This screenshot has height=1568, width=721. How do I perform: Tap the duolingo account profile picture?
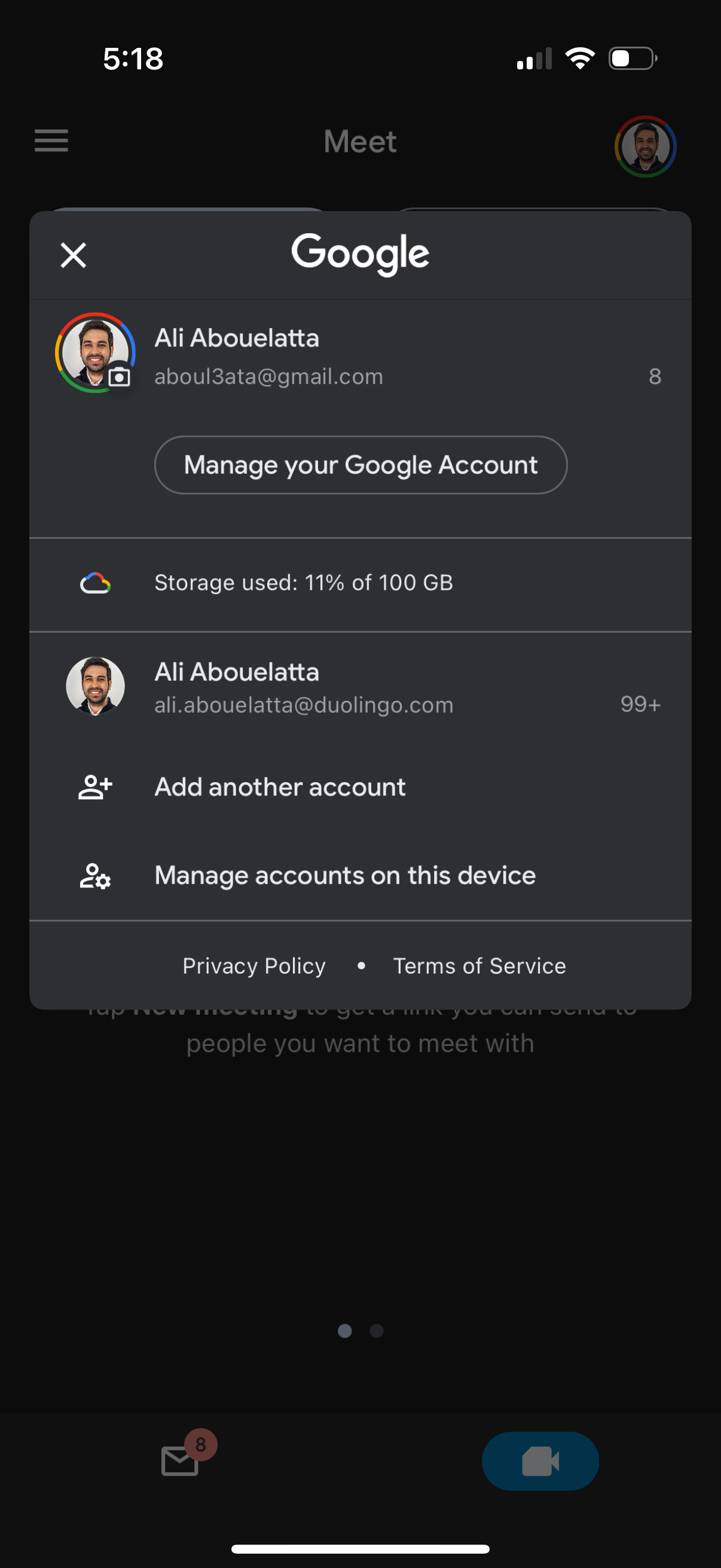click(96, 685)
